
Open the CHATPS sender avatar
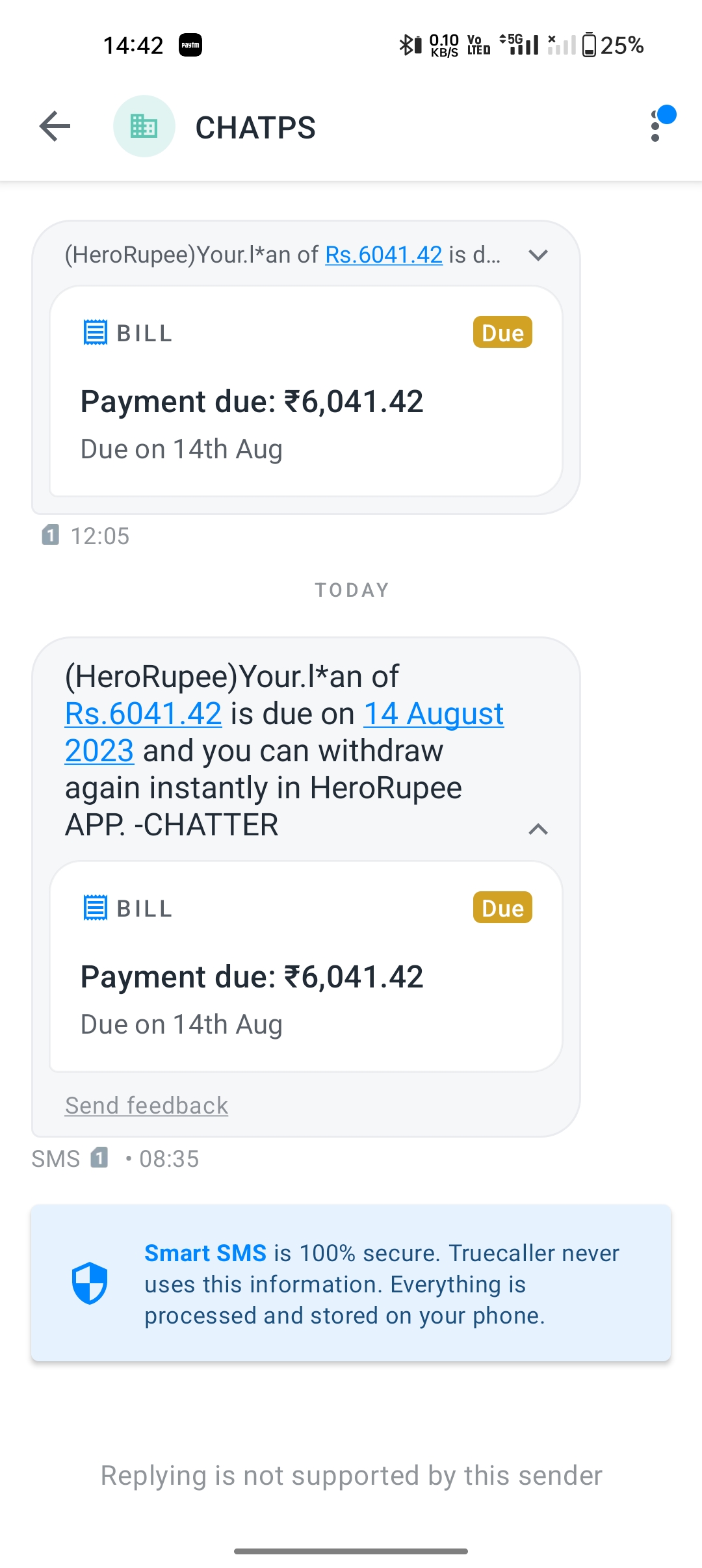click(144, 126)
